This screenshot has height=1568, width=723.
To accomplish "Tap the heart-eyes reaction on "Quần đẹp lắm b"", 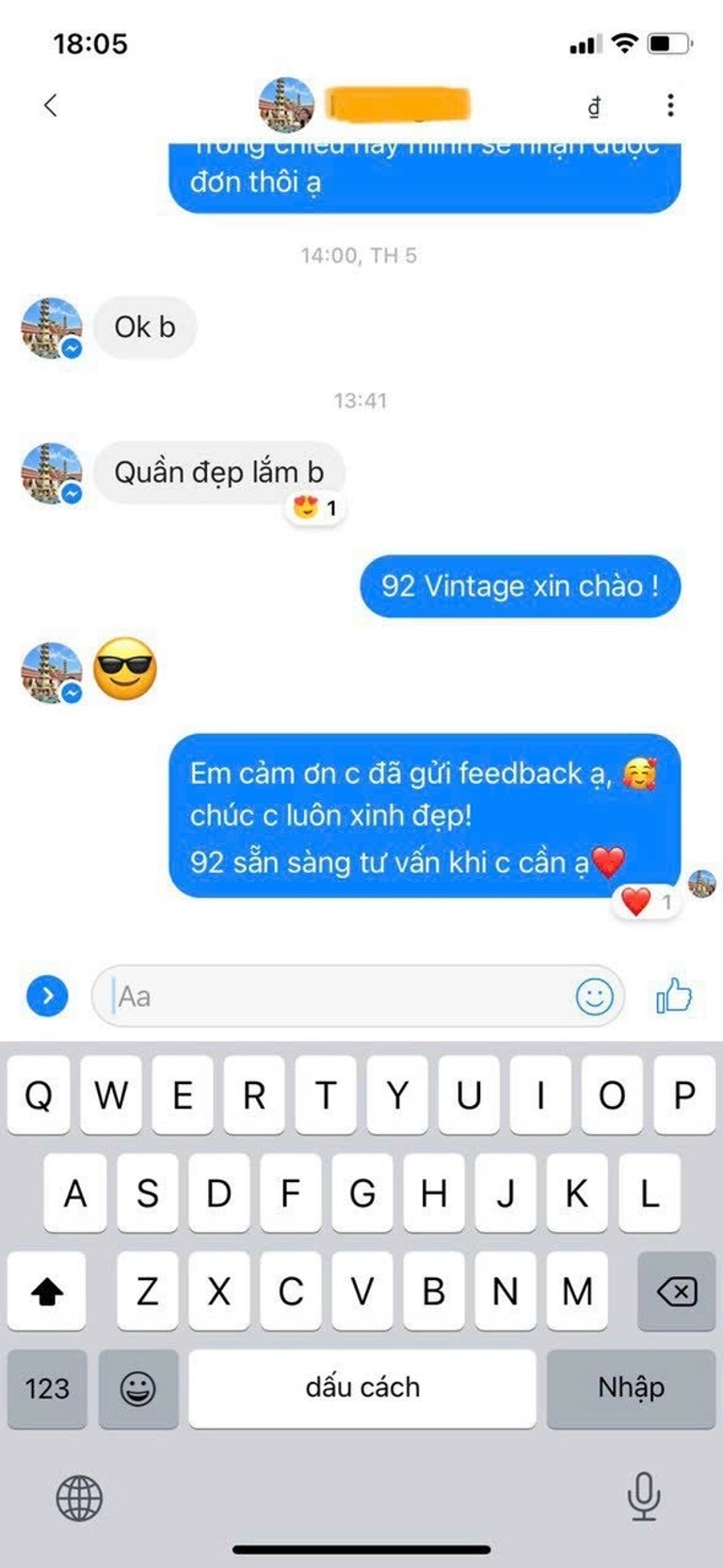I will [315, 508].
